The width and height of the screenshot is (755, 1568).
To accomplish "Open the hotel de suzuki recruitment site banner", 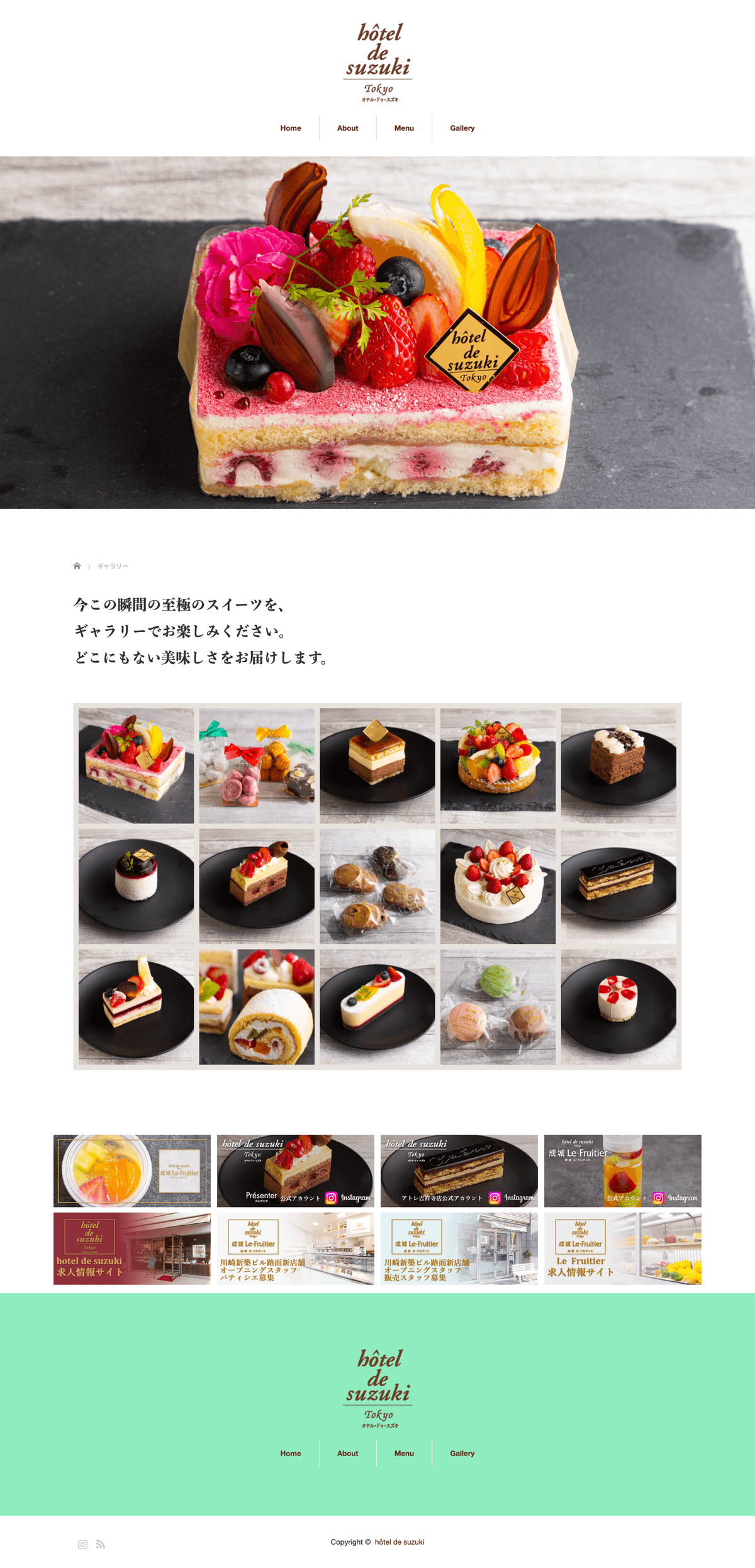I will [131, 1248].
